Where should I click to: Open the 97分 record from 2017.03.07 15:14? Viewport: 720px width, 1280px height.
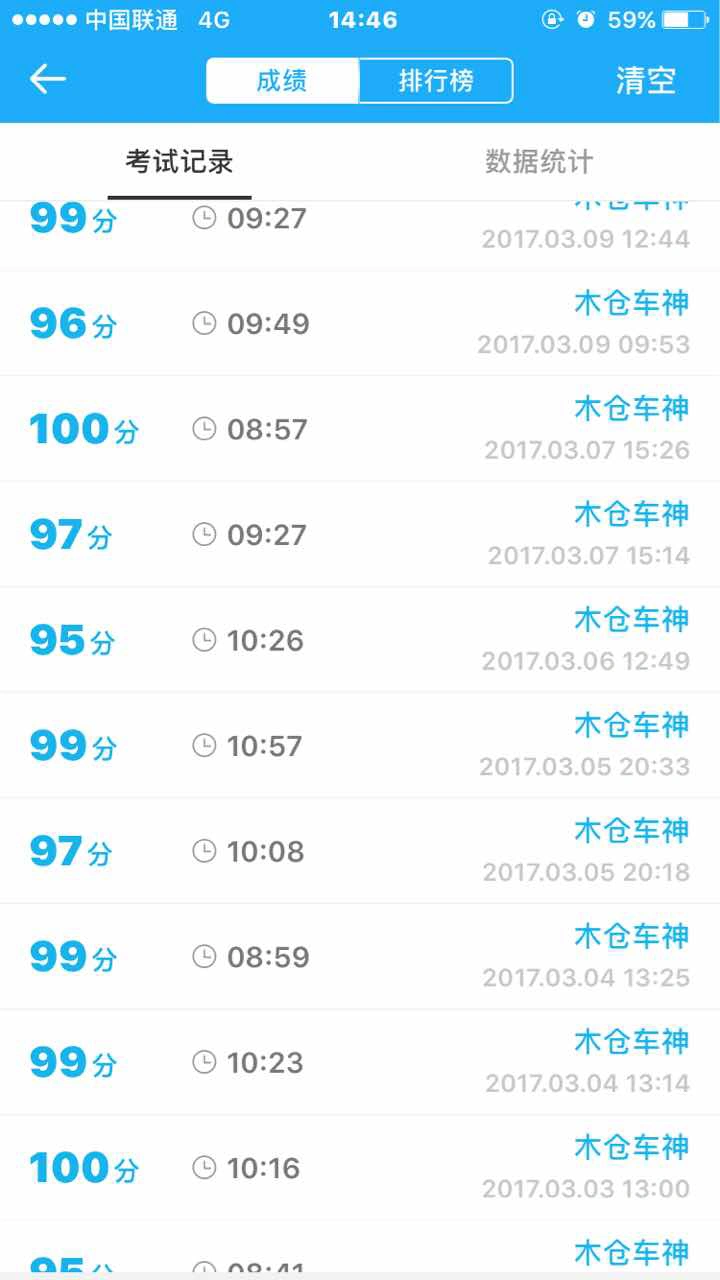(360, 534)
